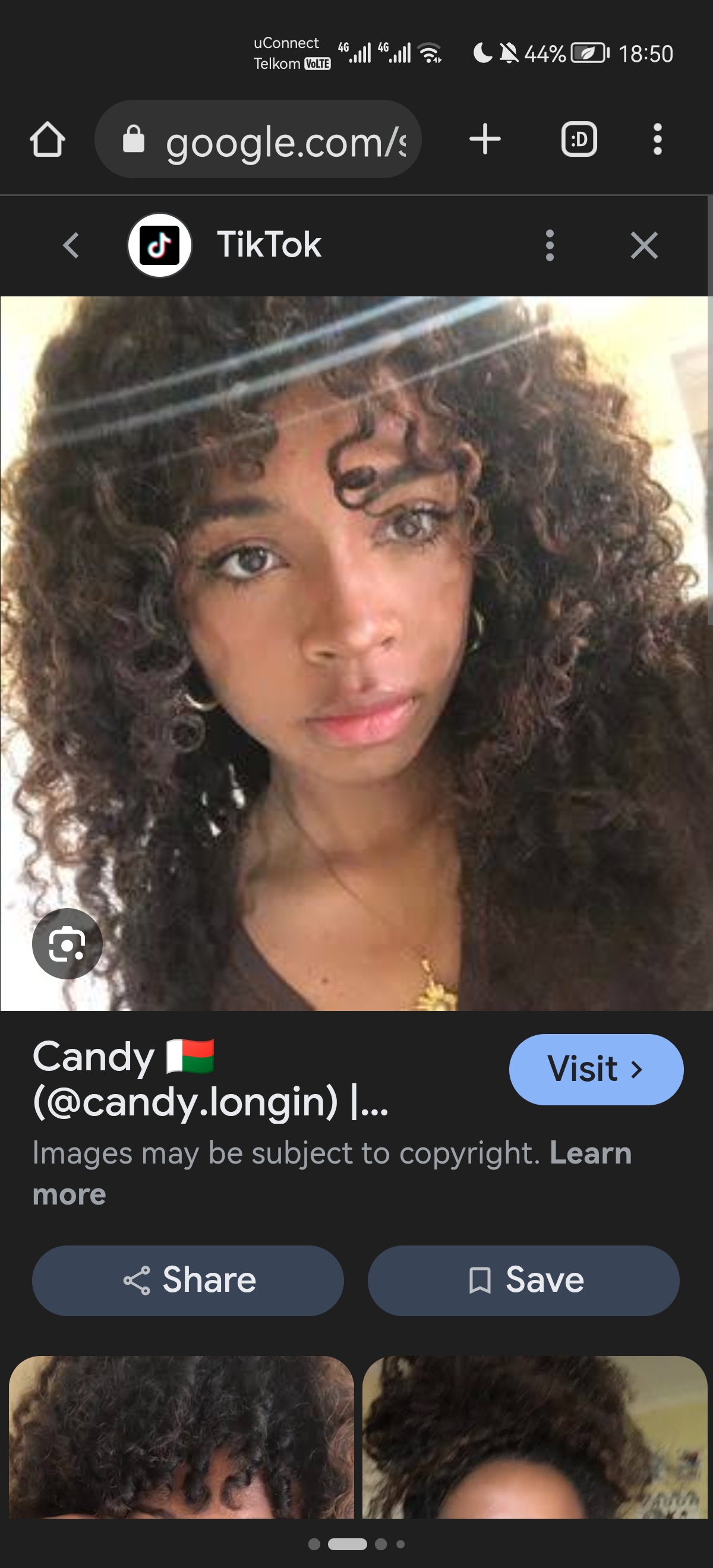The height and width of the screenshot is (1568, 713).
Task: Close the image preview panel
Action: [x=644, y=245]
